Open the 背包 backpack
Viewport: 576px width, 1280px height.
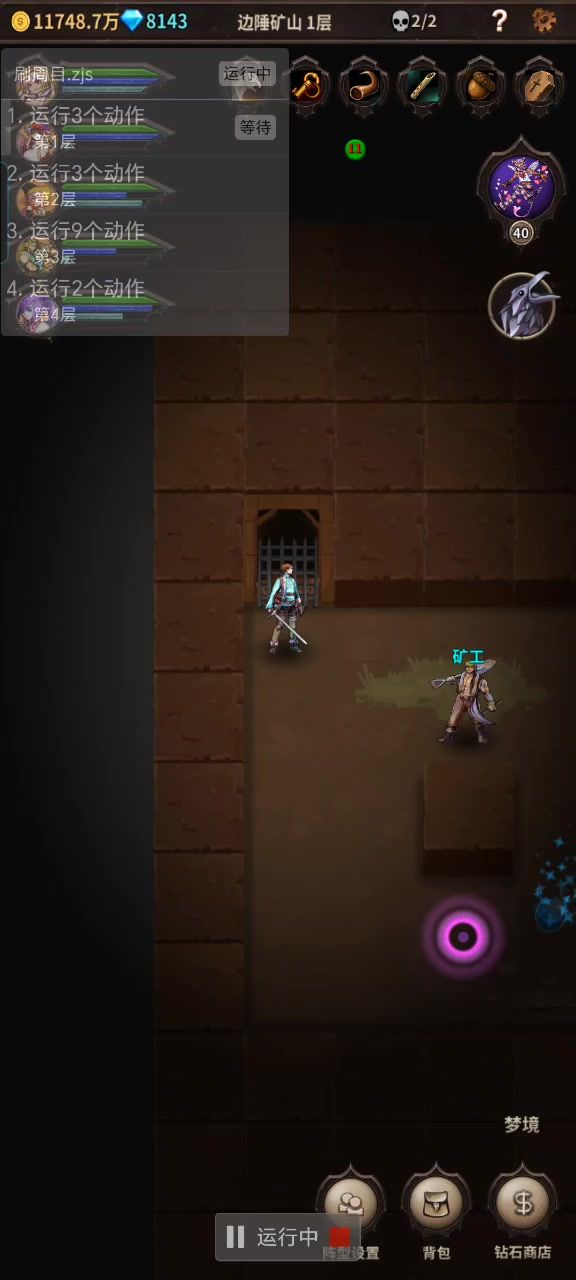(x=436, y=1212)
